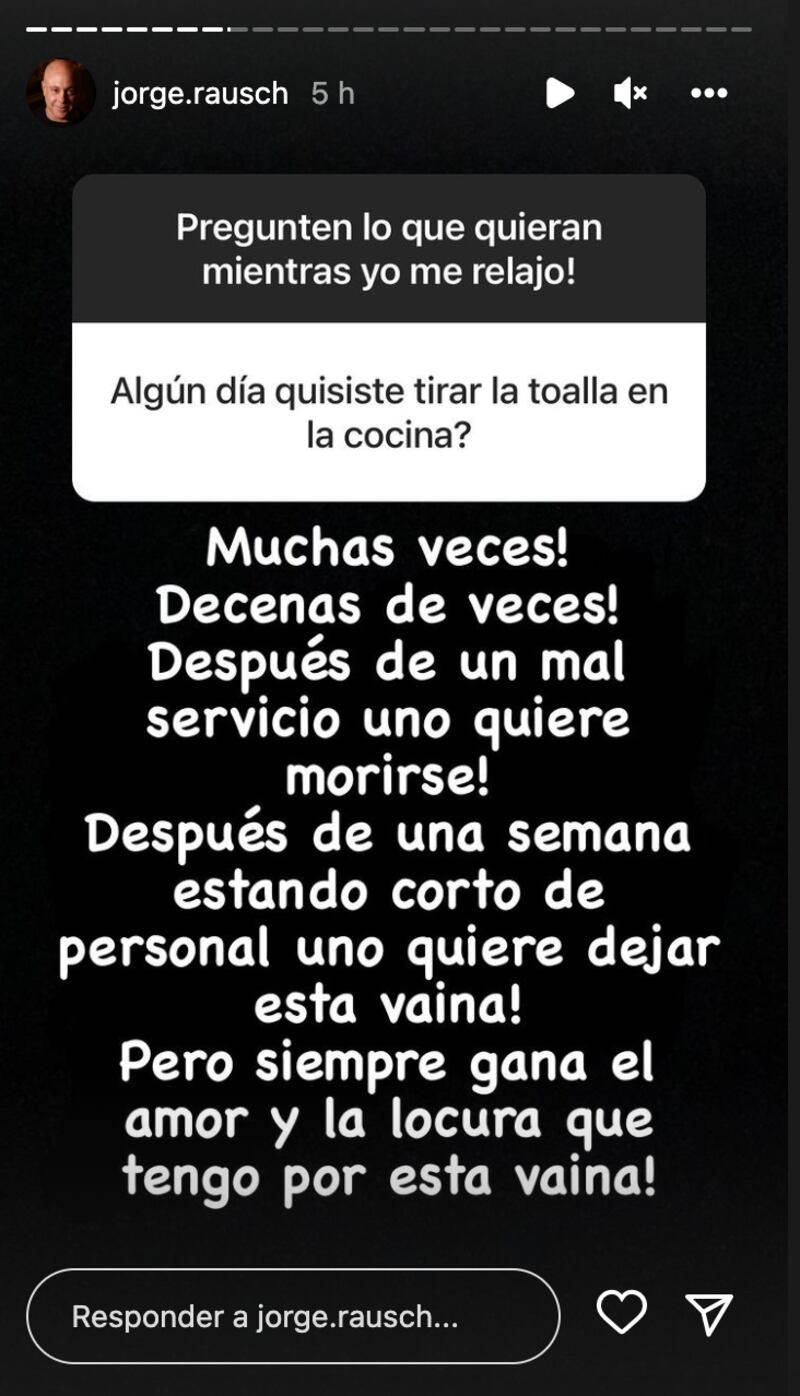Open jorge.rausch's profile picture
Image resolution: width=800 pixels, height=1396 pixels.
[60, 93]
